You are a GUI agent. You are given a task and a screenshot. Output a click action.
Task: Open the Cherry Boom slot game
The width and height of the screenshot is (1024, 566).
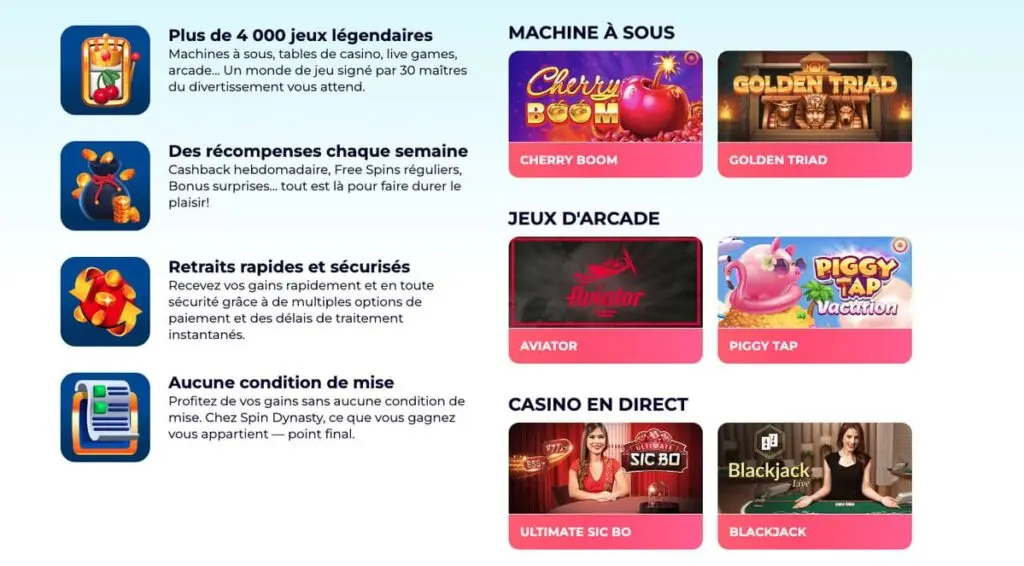(x=605, y=113)
